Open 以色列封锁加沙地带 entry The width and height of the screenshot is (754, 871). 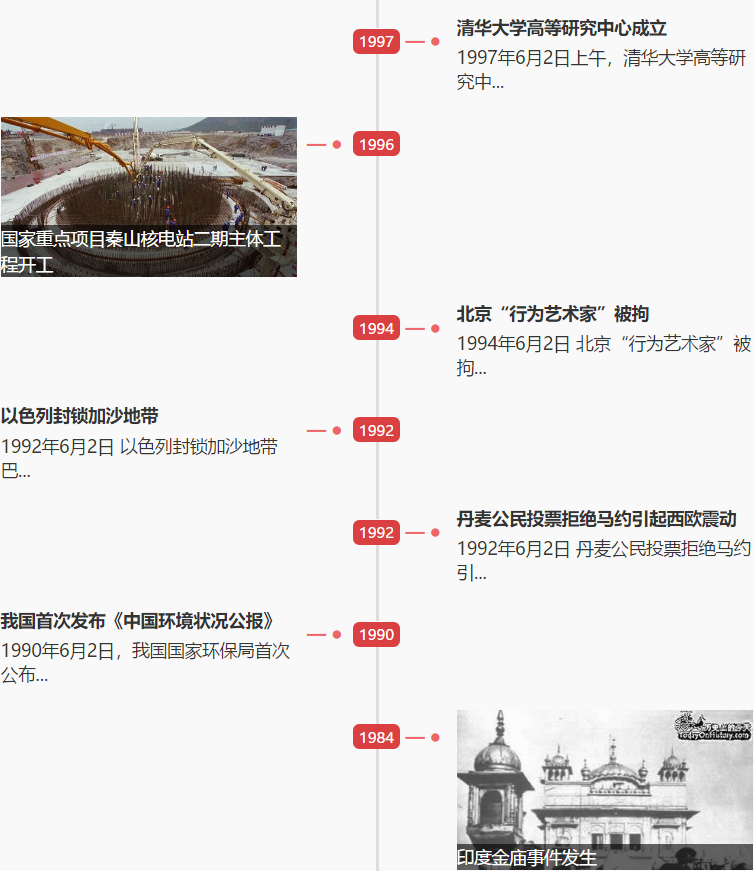pyautogui.click(x=79, y=416)
